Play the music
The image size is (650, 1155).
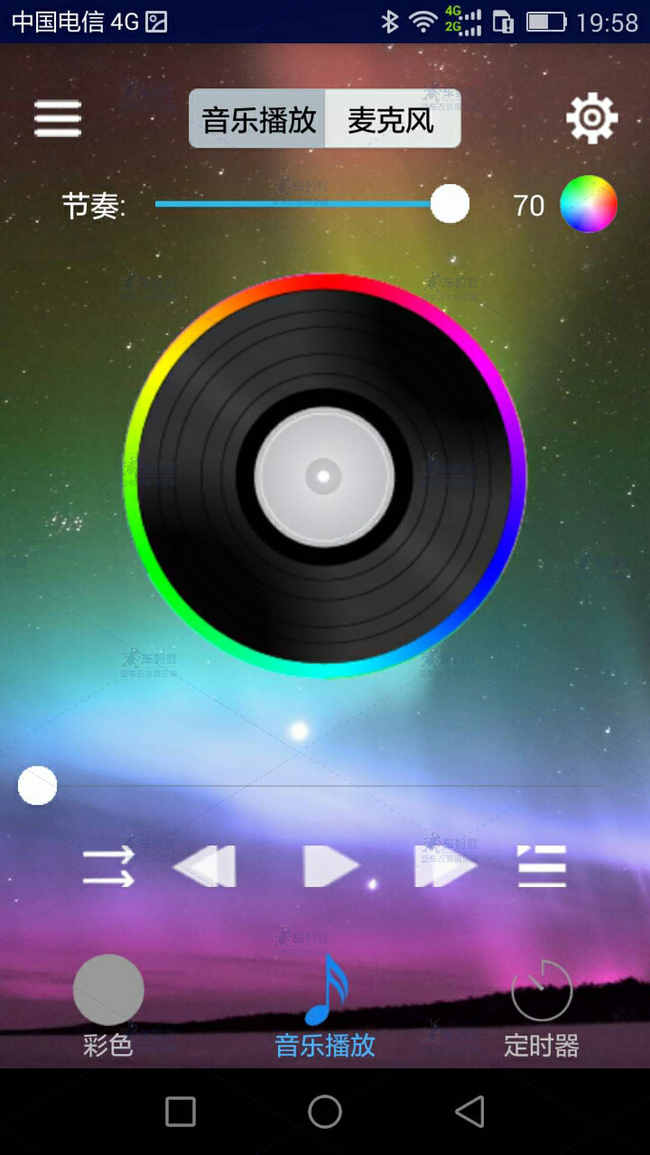(x=330, y=866)
